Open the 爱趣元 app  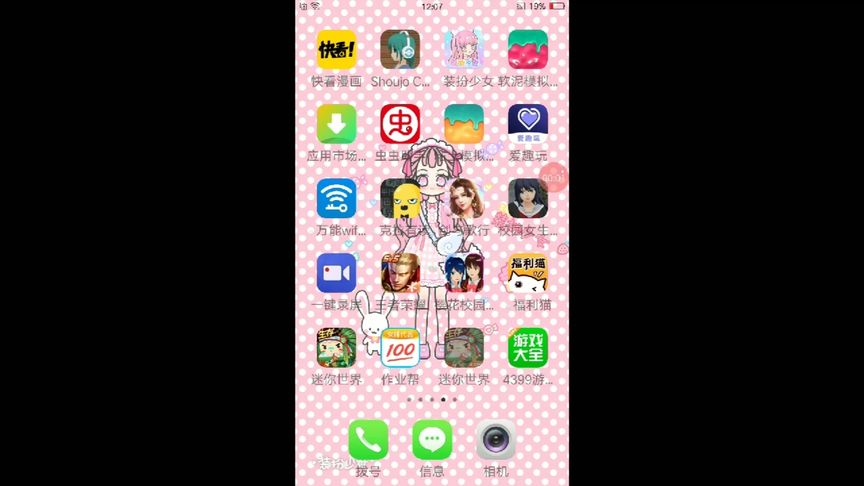[528, 124]
